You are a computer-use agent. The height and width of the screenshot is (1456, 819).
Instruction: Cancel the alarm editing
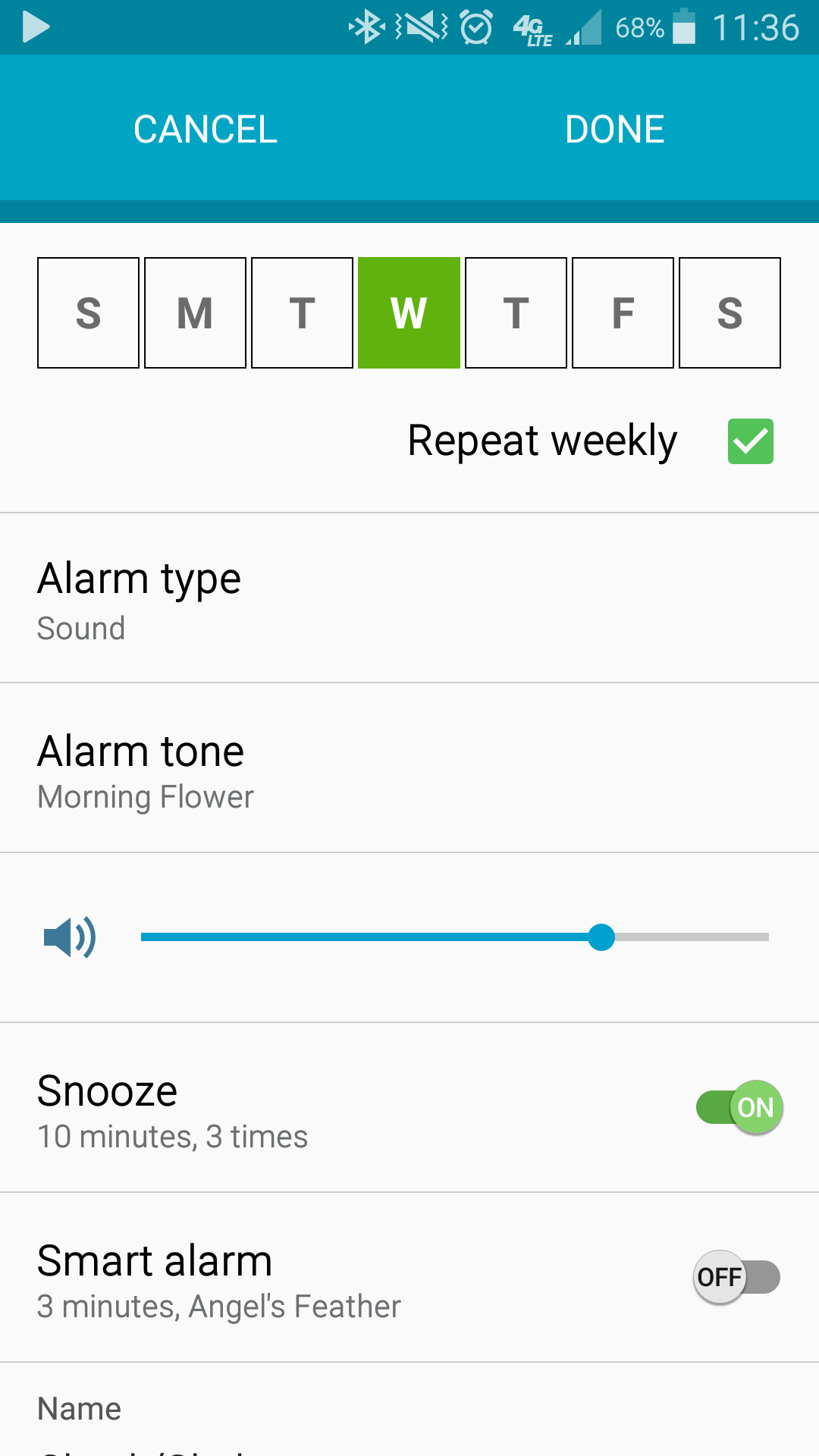[206, 129]
